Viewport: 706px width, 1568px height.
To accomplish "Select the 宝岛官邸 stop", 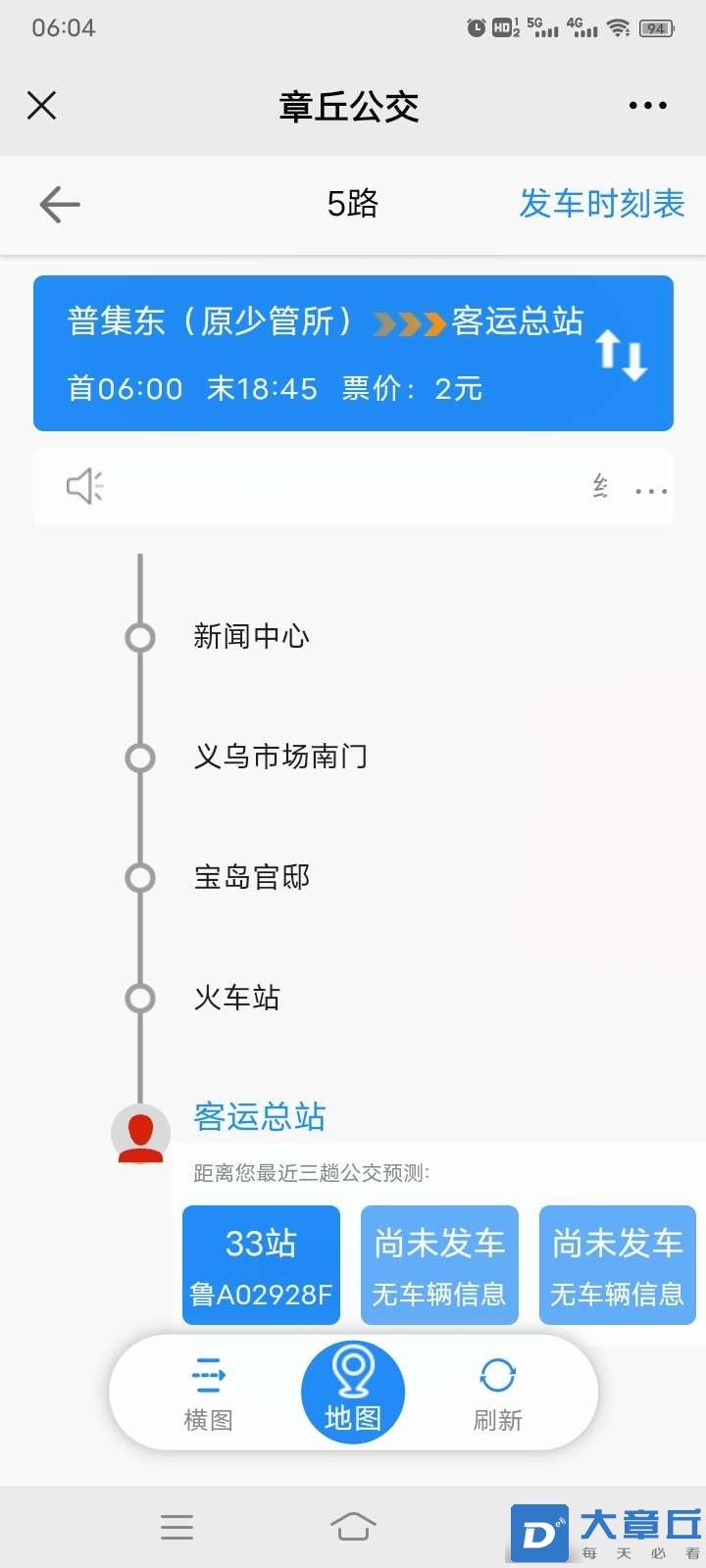I will 251,877.
